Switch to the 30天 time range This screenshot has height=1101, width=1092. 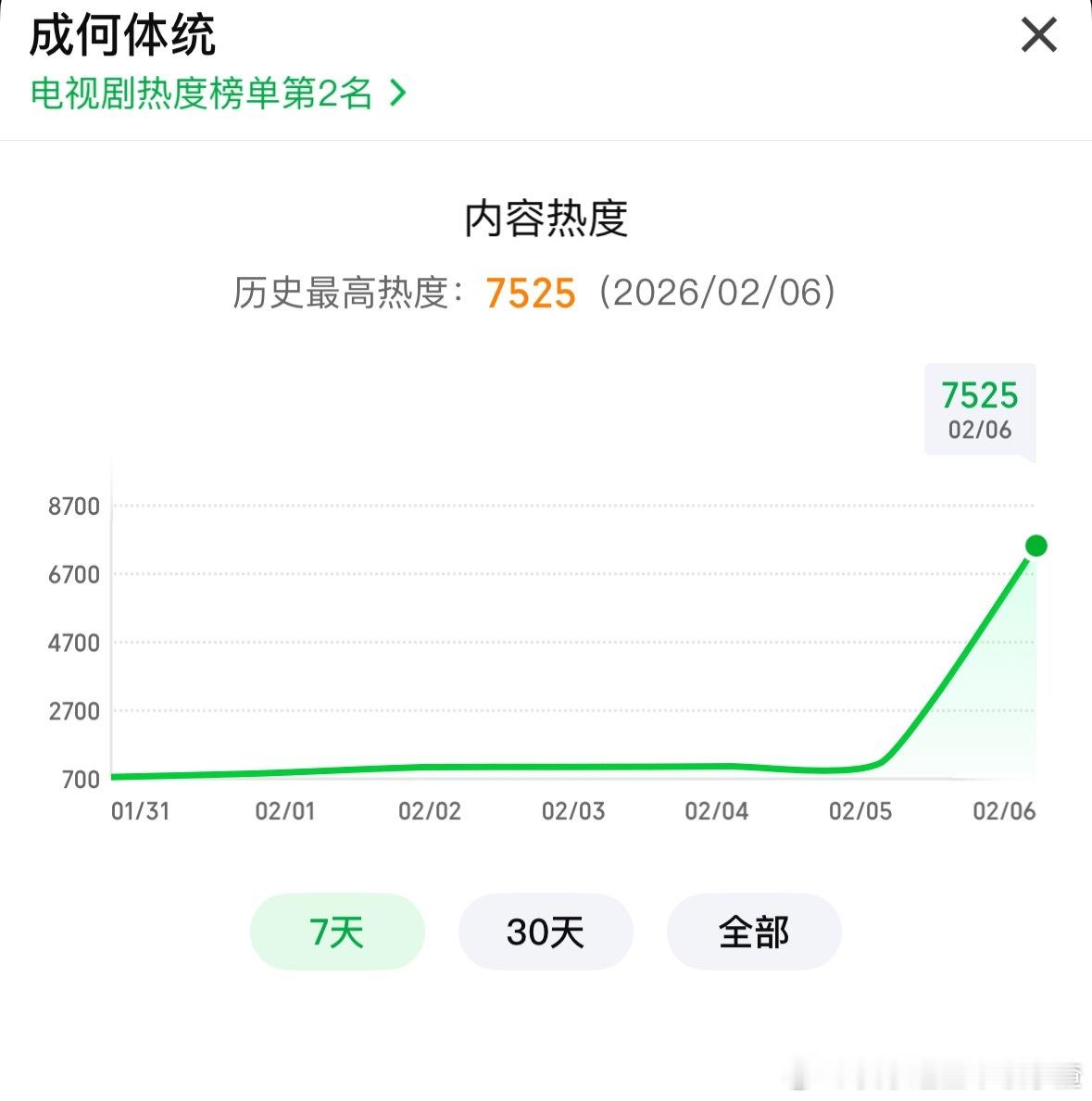(545, 932)
